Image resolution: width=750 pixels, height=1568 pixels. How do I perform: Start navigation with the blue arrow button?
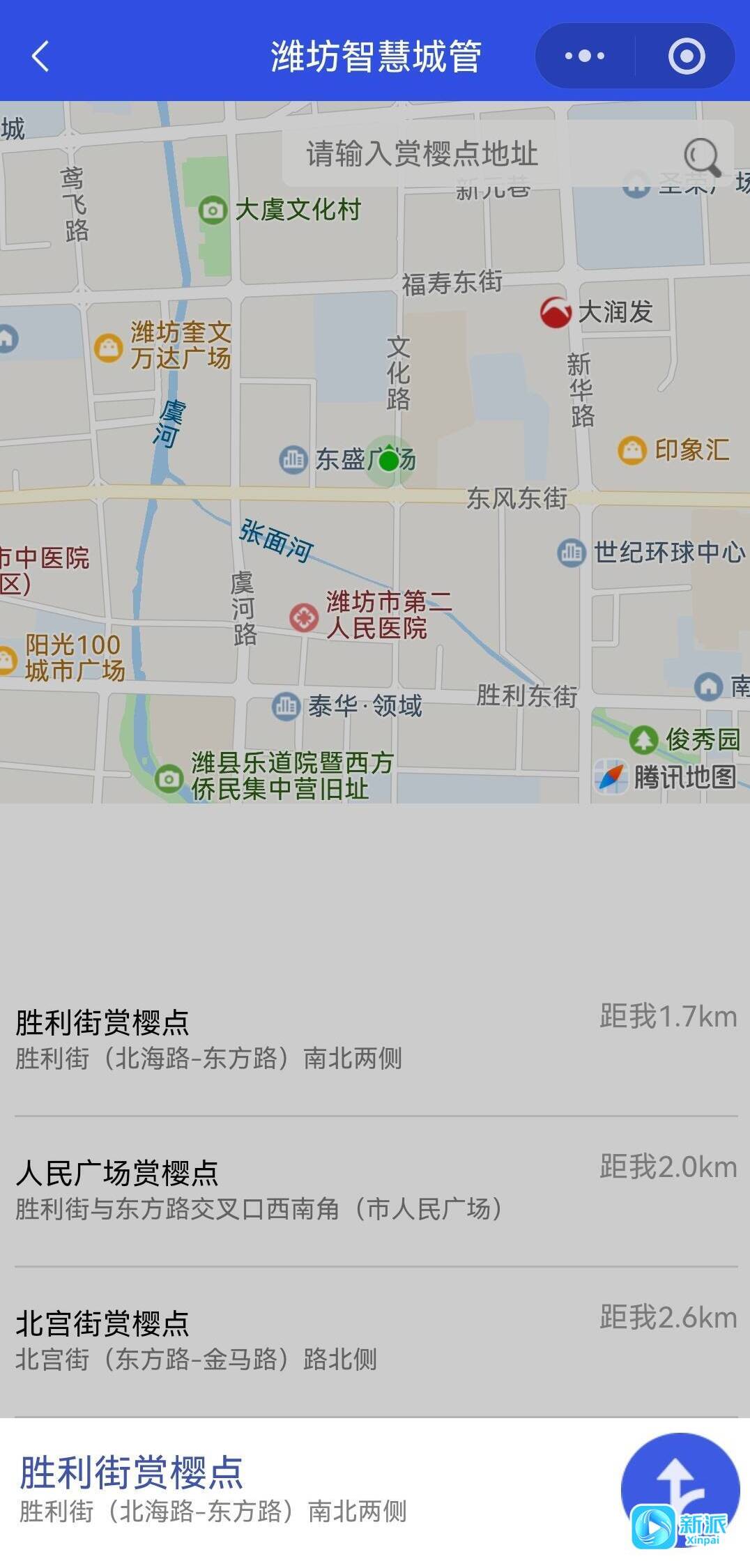680,1490
